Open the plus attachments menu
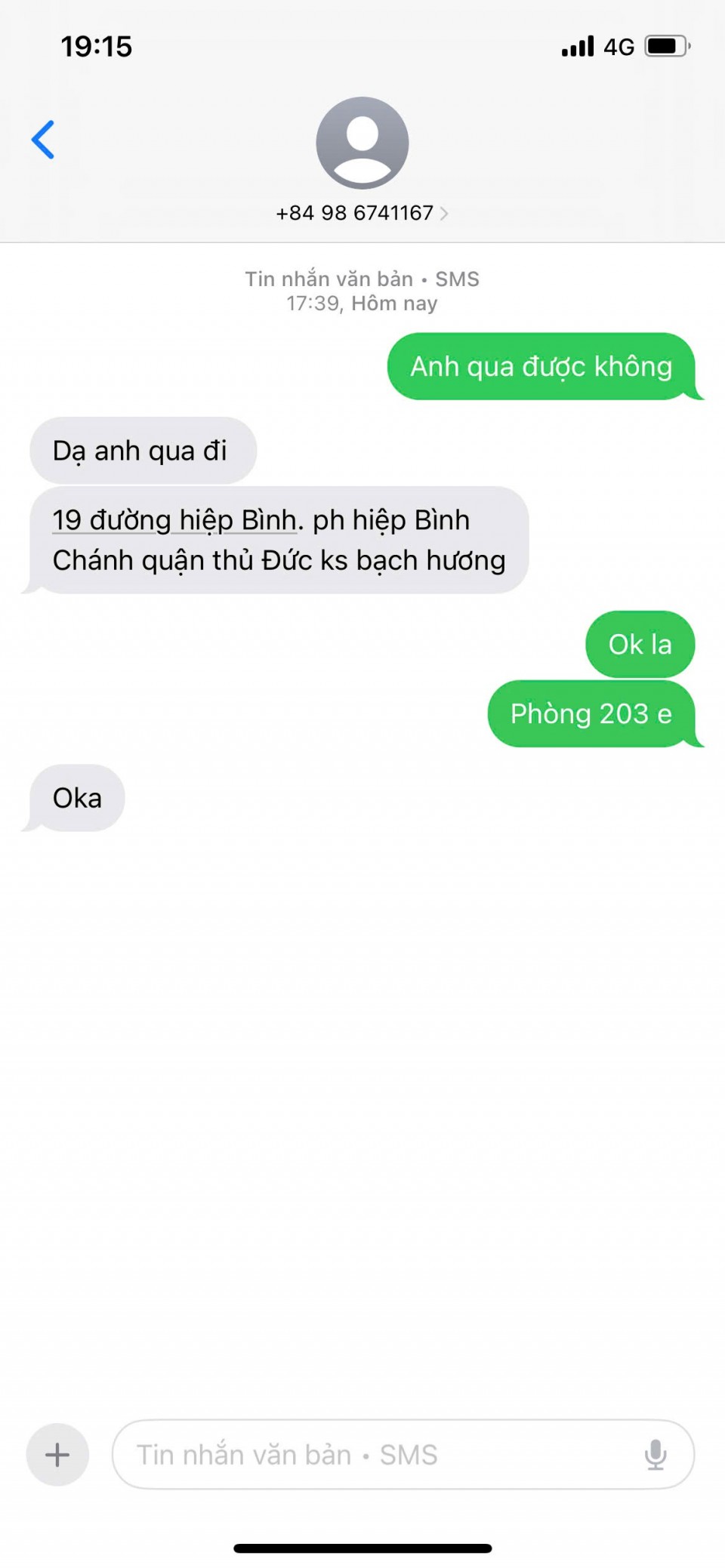Image resolution: width=725 pixels, height=1568 pixels. click(57, 1454)
